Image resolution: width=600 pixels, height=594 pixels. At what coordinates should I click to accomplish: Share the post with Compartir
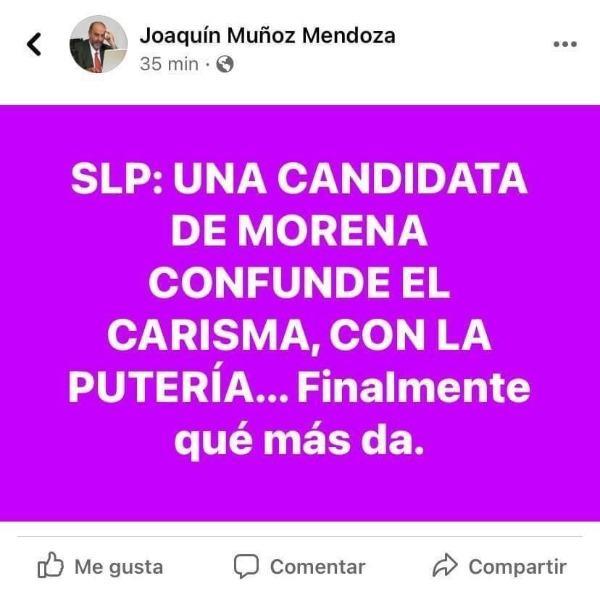point(499,567)
